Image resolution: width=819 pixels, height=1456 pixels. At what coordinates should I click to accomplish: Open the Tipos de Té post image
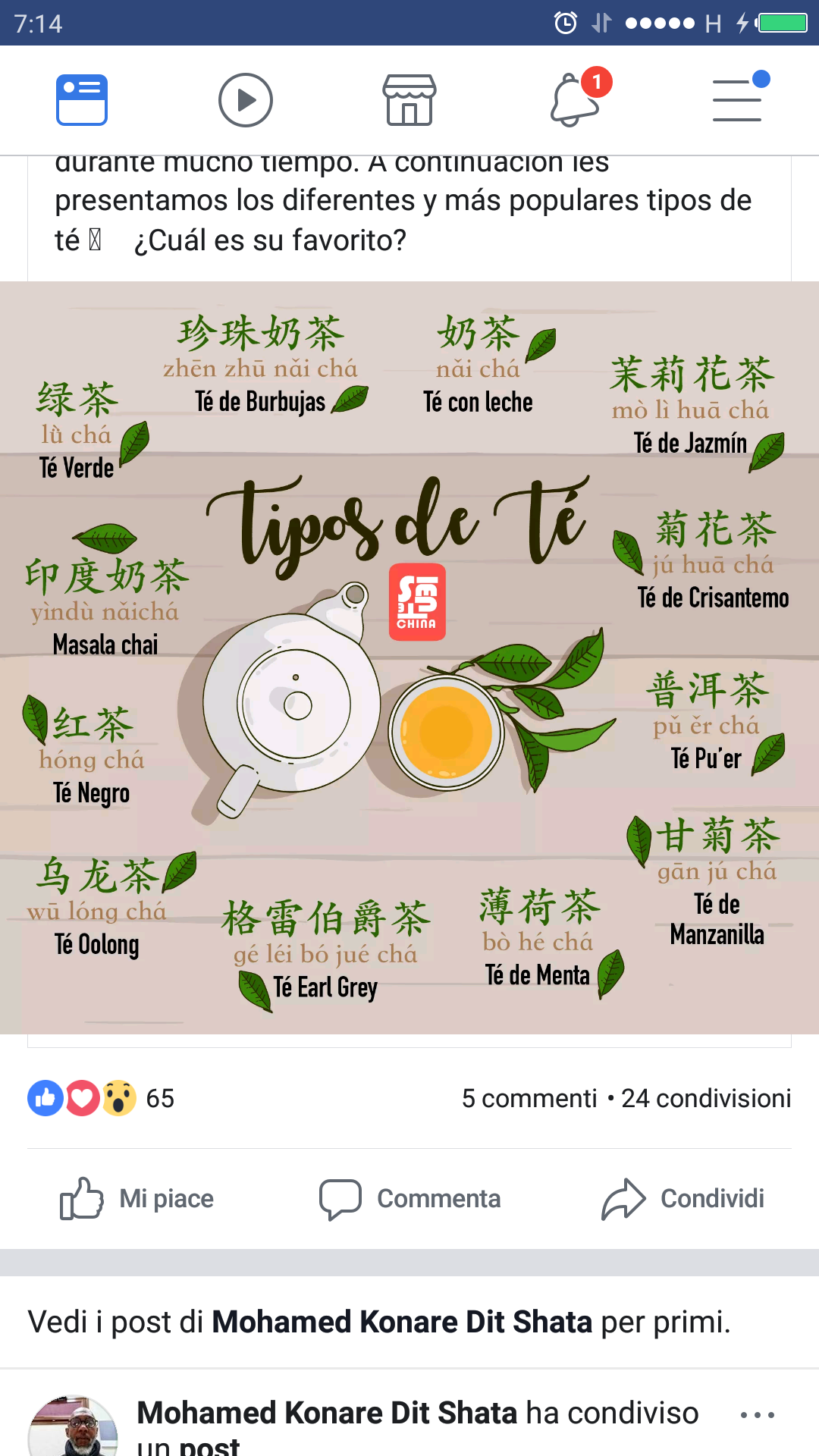[409, 657]
